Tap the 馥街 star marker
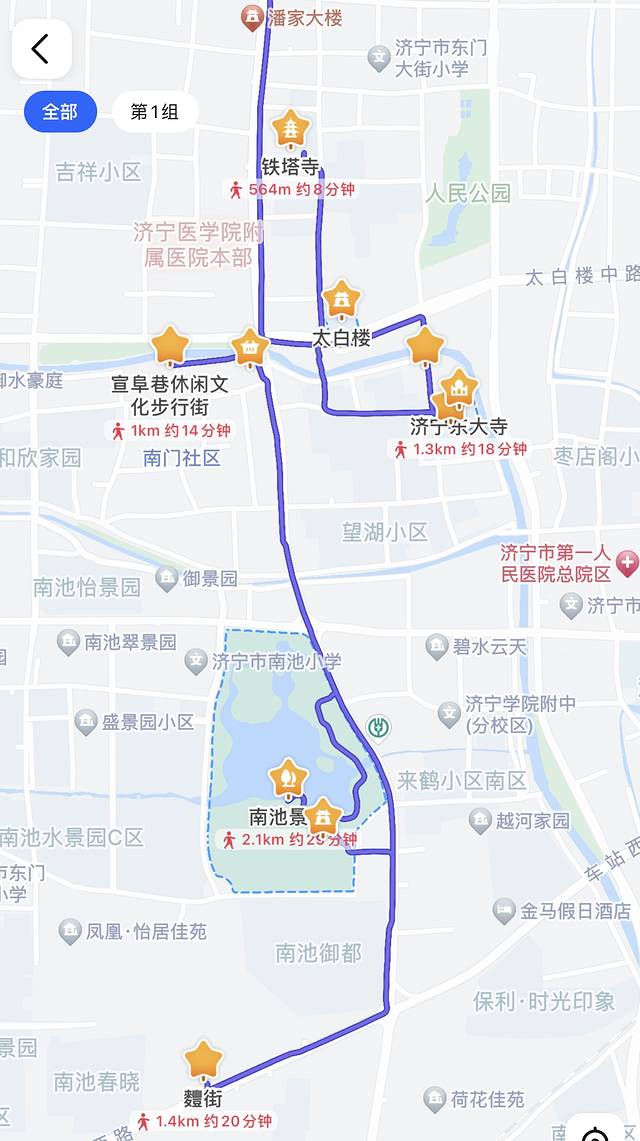This screenshot has width=640, height=1141. [203, 1060]
